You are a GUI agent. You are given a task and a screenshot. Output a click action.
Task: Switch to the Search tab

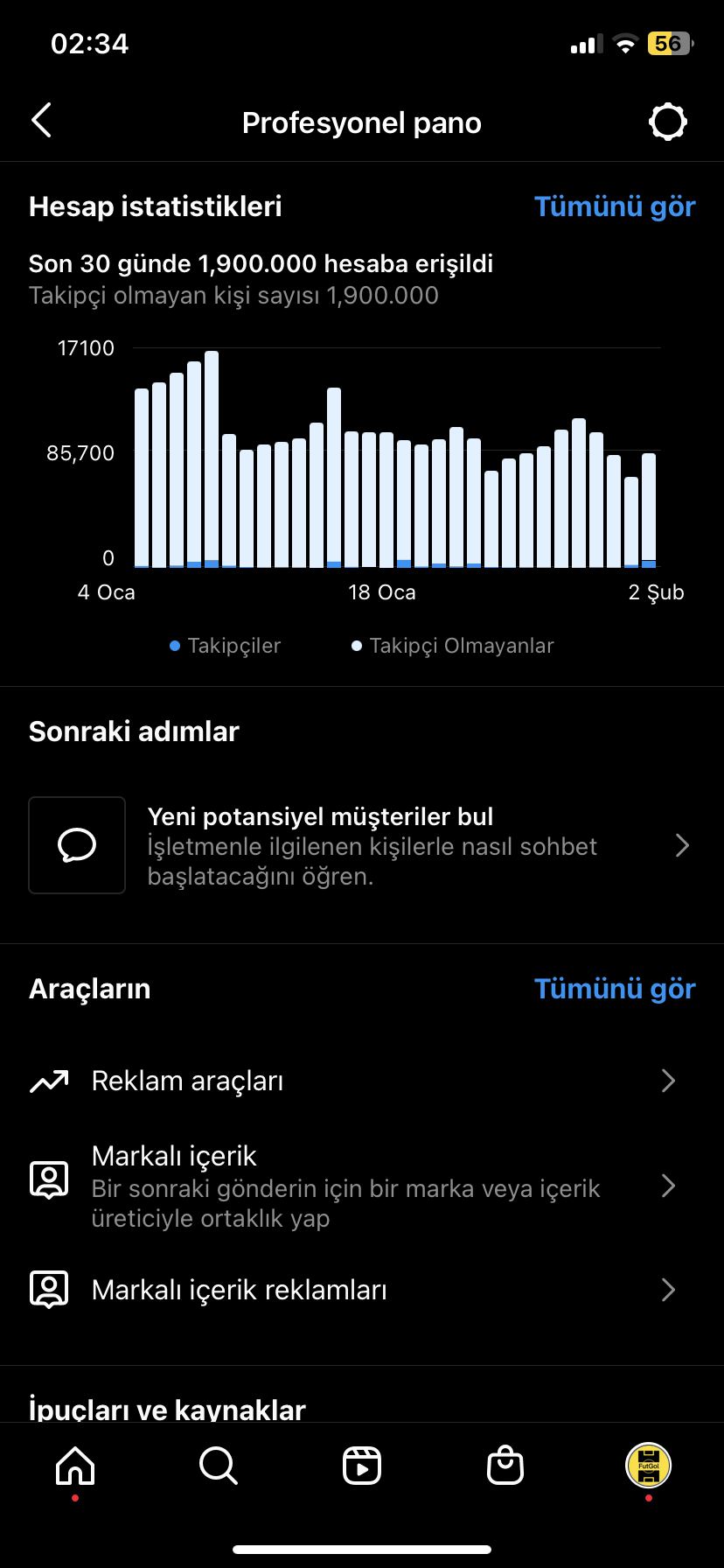[x=219, y=1465]
